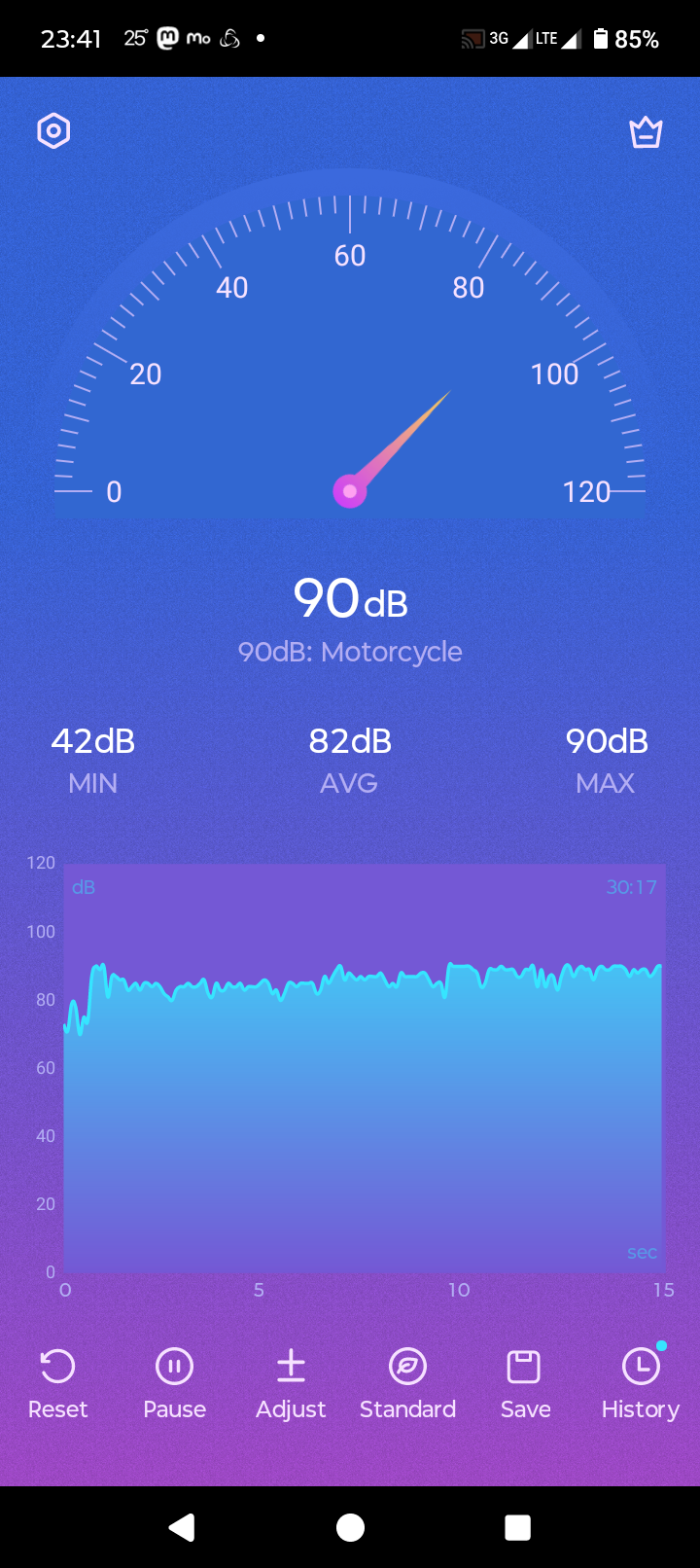Image resolution: width=700 pixels, height=1568 pixels.
Task: Open the settings gear icon
Action: click(x=53, y=130)
